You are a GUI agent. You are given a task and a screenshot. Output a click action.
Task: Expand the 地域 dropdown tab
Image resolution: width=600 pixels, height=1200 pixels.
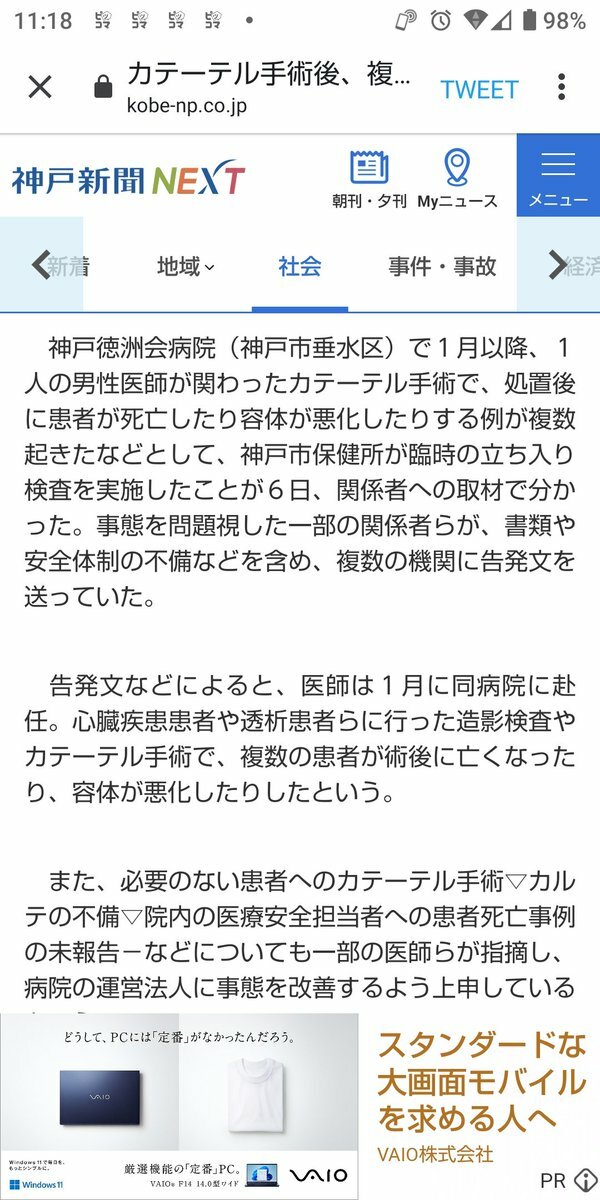[186, 266]
